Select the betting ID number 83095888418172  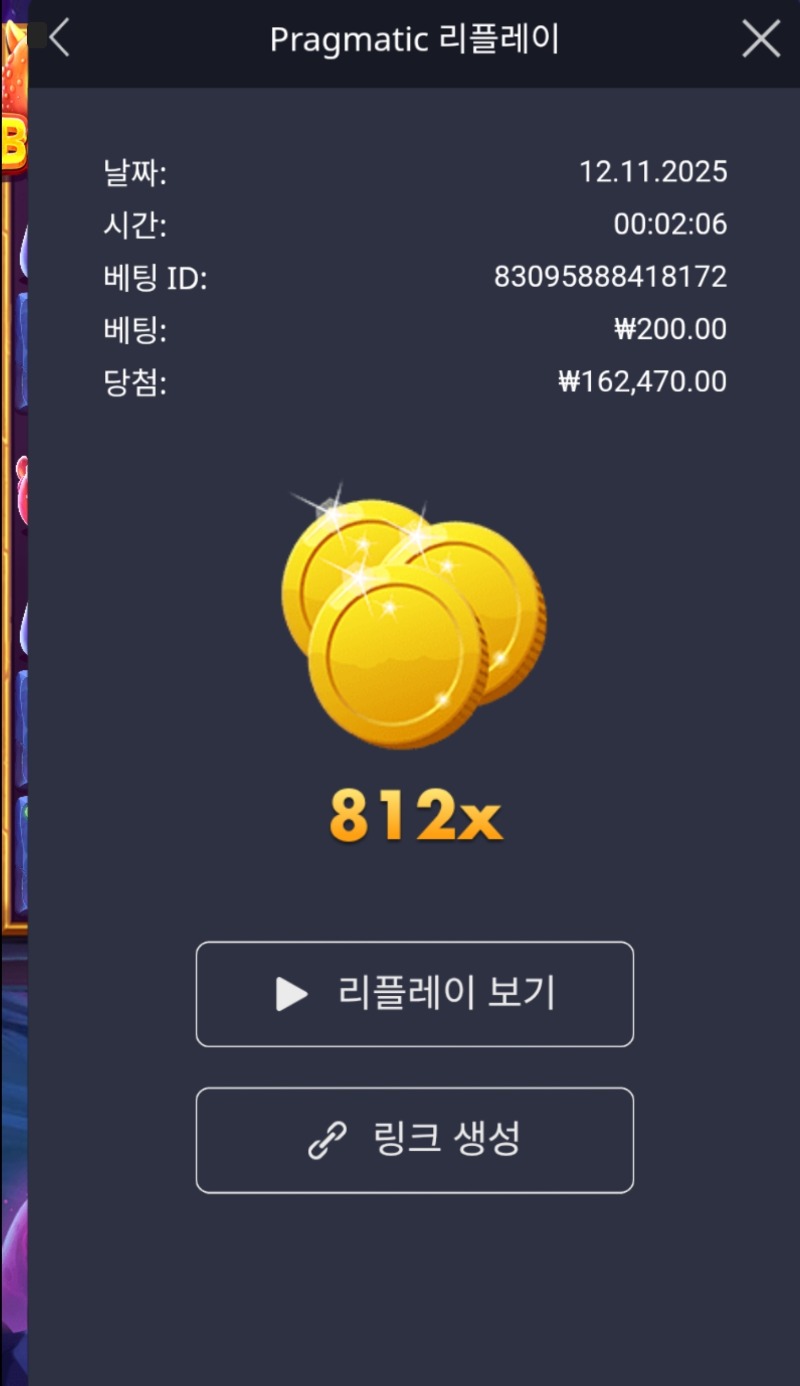pos(610,275)
